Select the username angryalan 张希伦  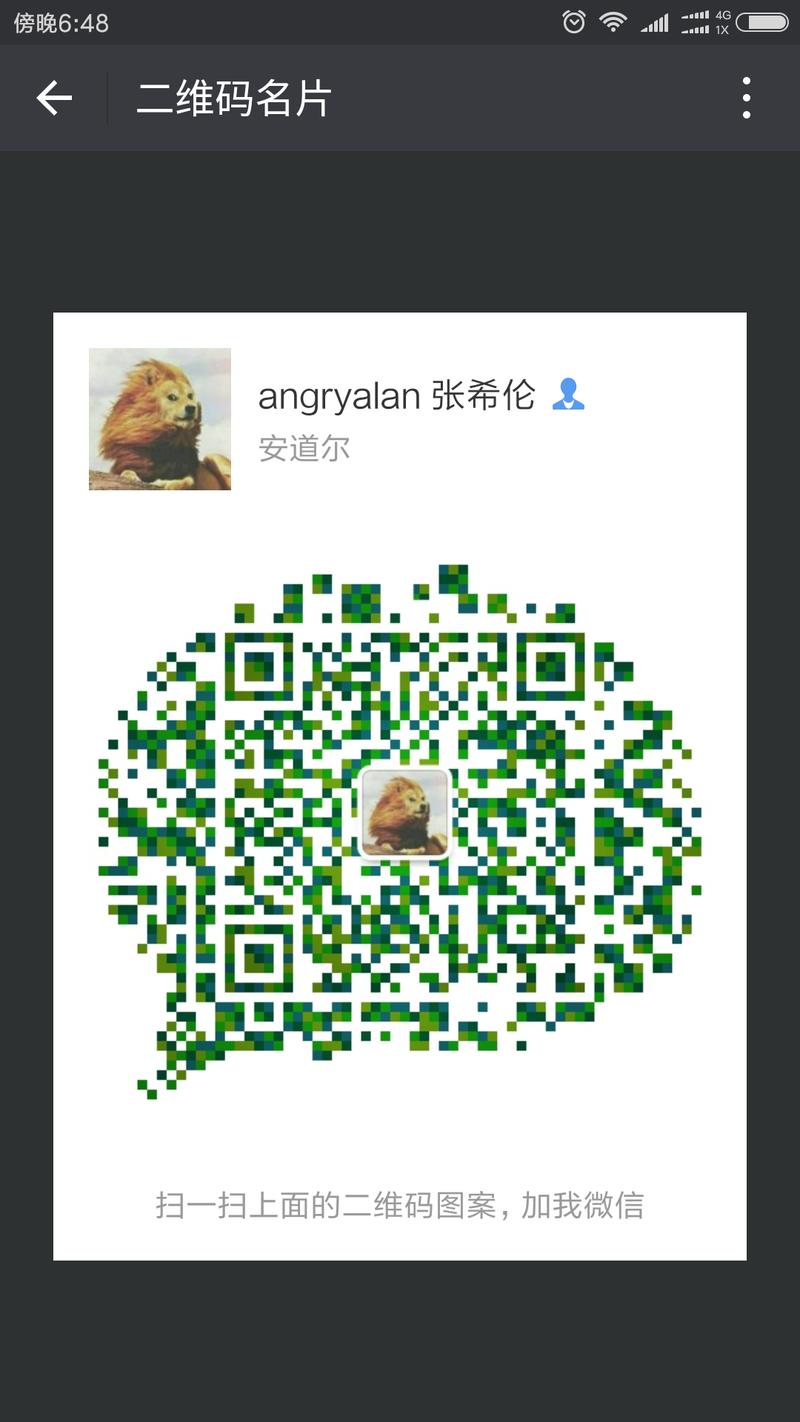[x=398, y=396]
